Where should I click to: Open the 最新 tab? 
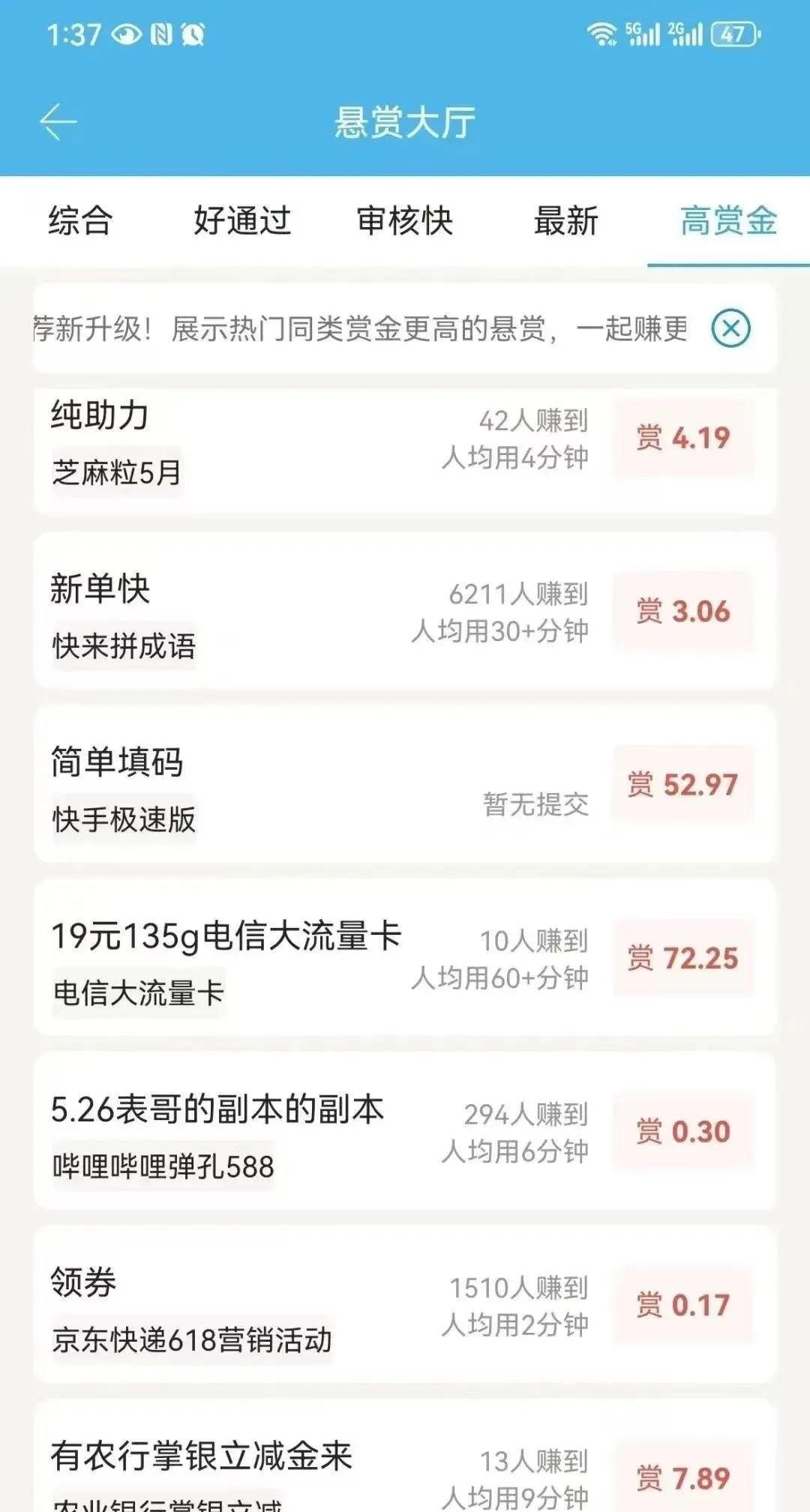566,221
